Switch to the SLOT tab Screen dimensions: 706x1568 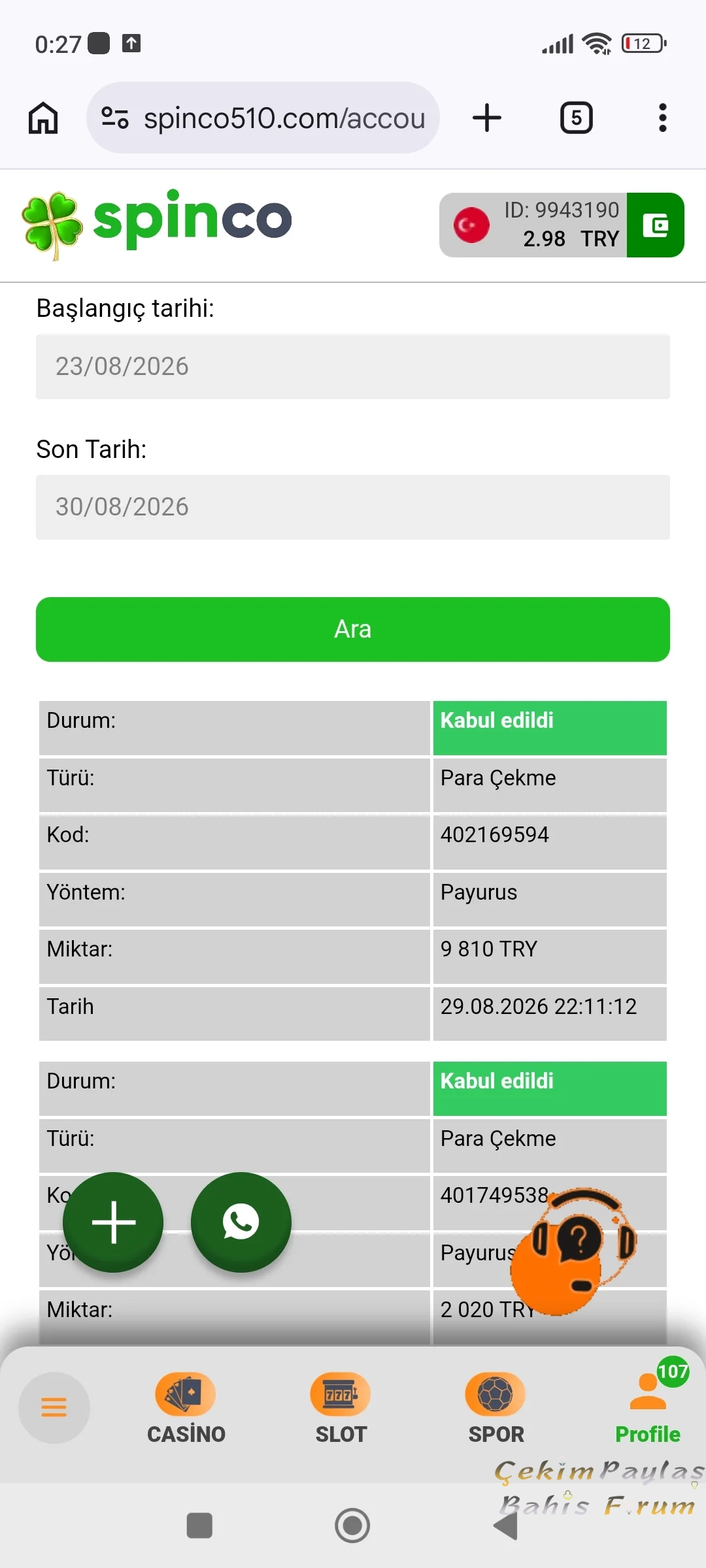(x=341, y=1409)
